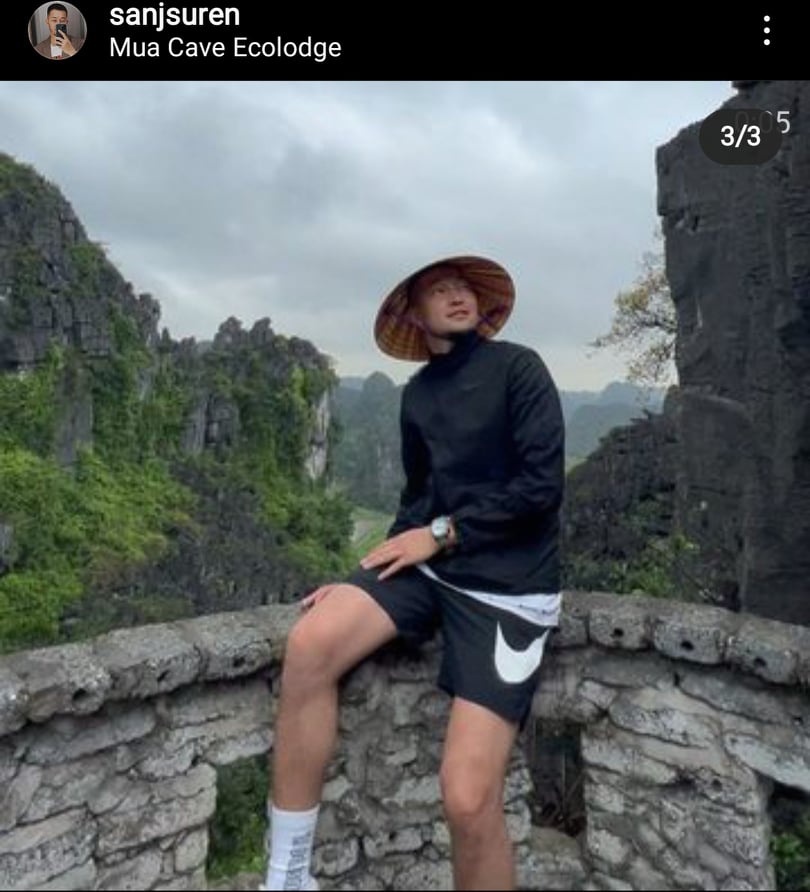Open the sanjsuren username profile link

[174, 16]
